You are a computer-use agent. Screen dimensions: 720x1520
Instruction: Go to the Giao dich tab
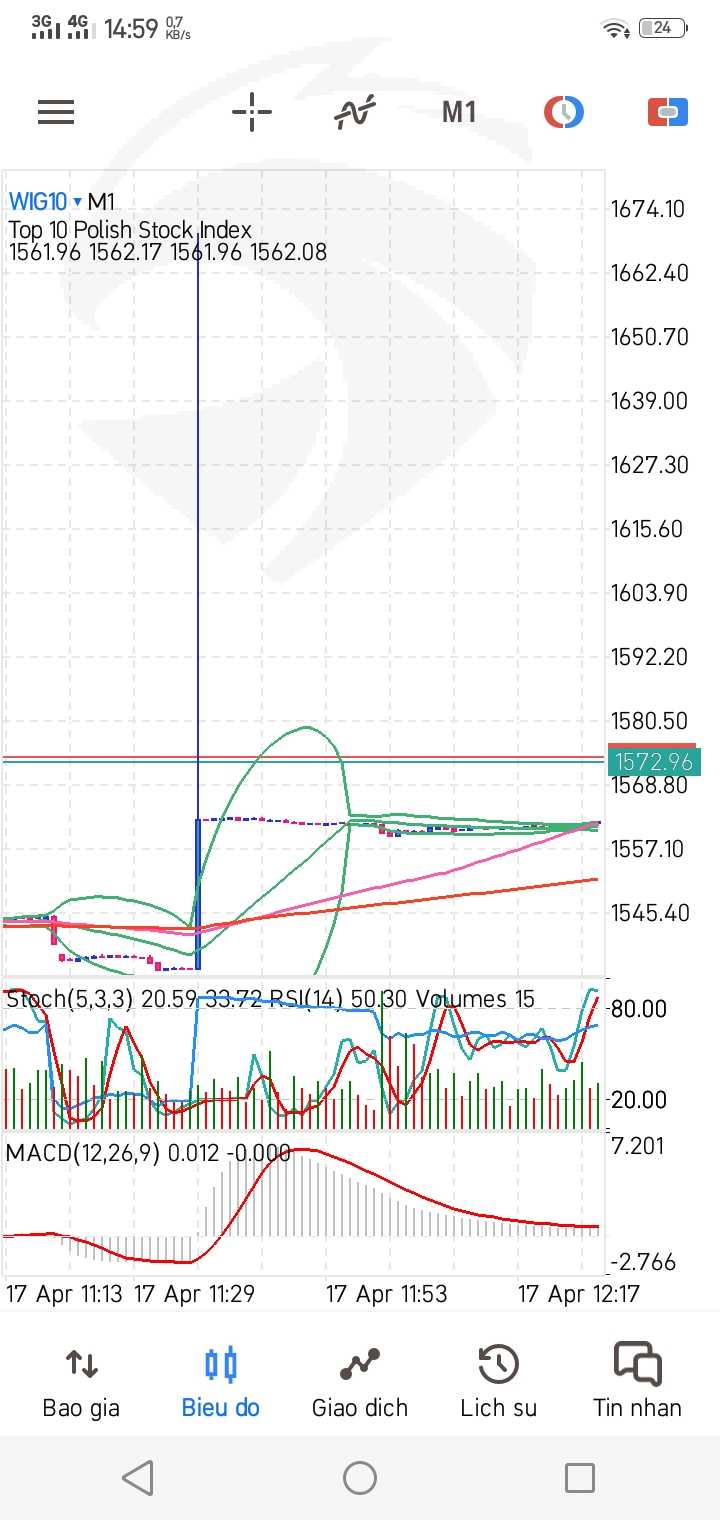pyautogui.click(x=360, y=1381)
